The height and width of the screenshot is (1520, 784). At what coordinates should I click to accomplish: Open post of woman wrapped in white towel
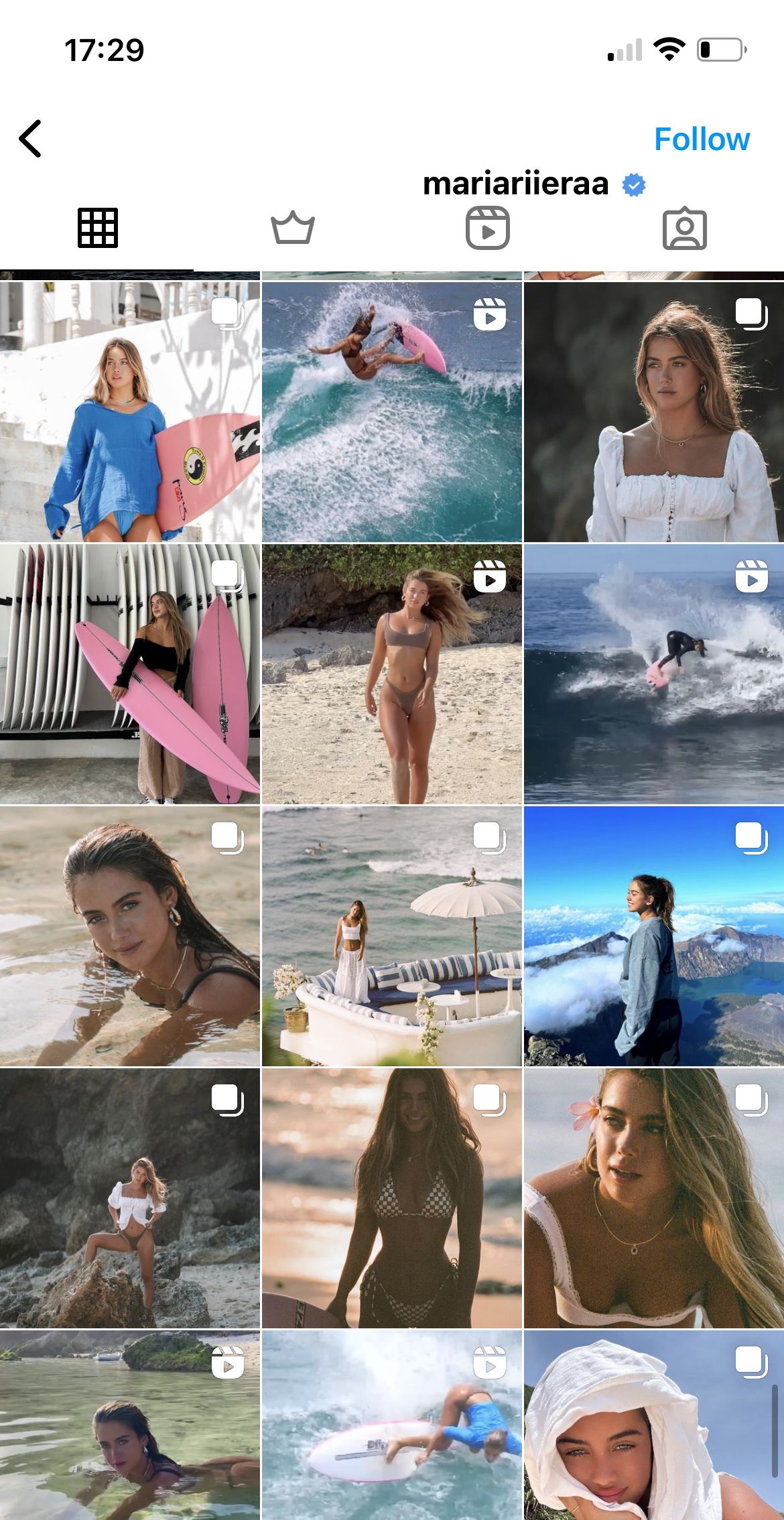pyautogui.click(x=654, y=1426)
